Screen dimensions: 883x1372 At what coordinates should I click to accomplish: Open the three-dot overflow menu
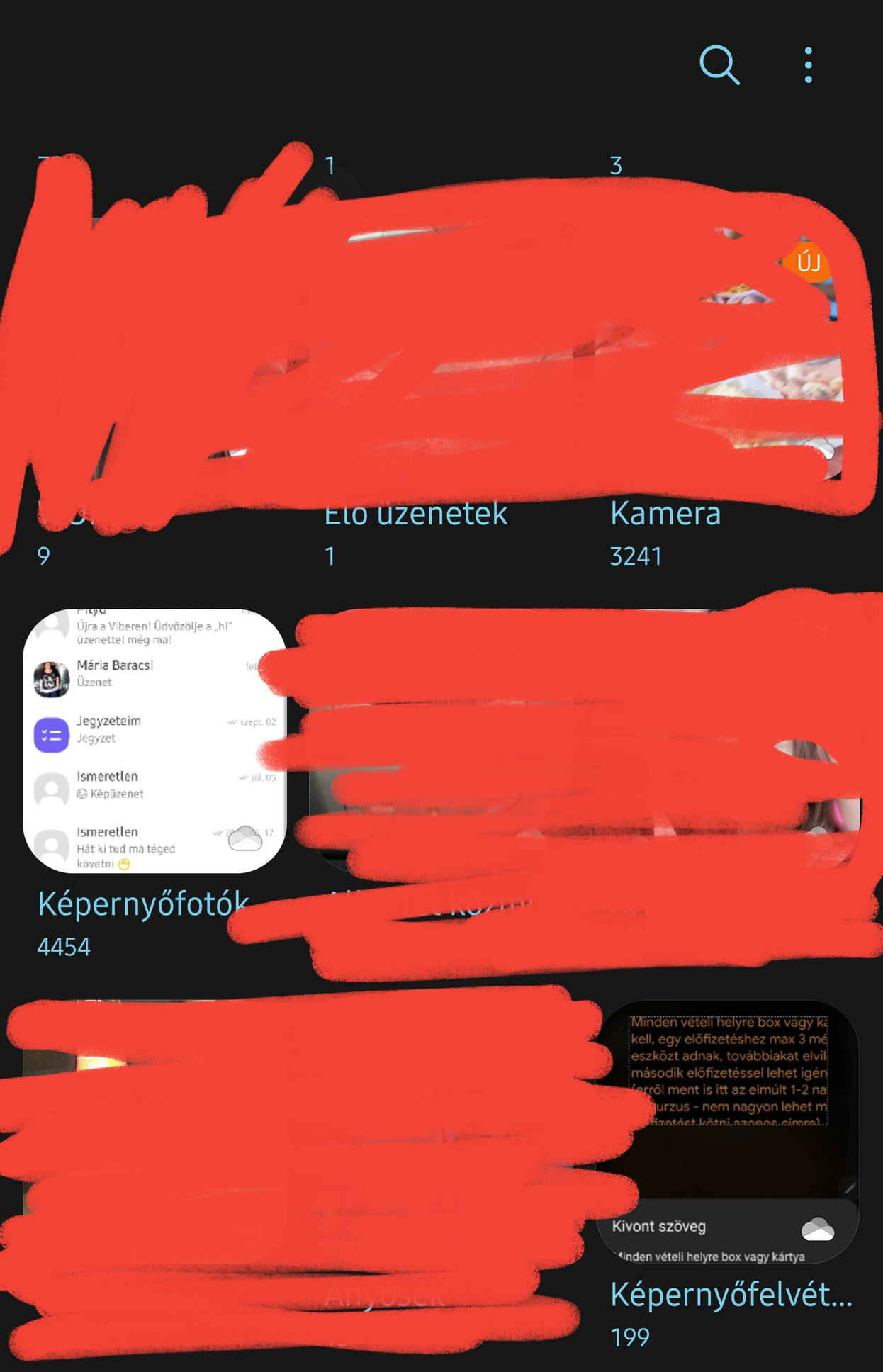point(808,65)
